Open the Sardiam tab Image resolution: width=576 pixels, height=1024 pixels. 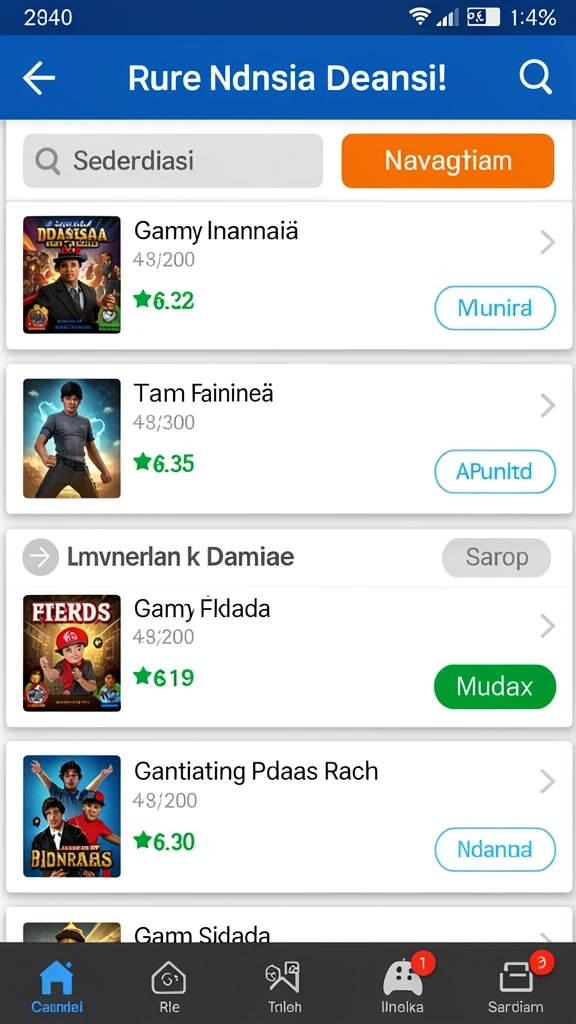(515, 986)
